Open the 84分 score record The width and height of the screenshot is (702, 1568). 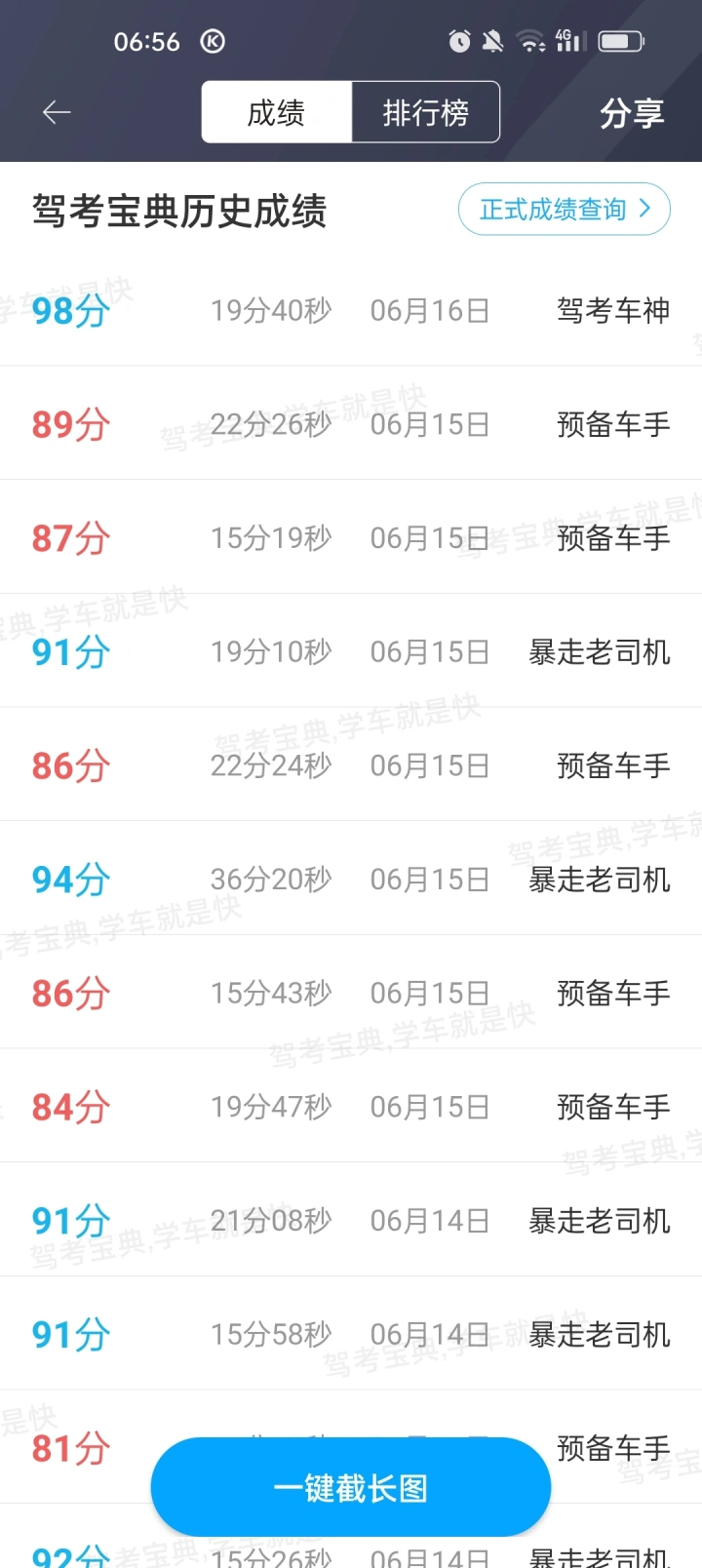[351, 1107]
